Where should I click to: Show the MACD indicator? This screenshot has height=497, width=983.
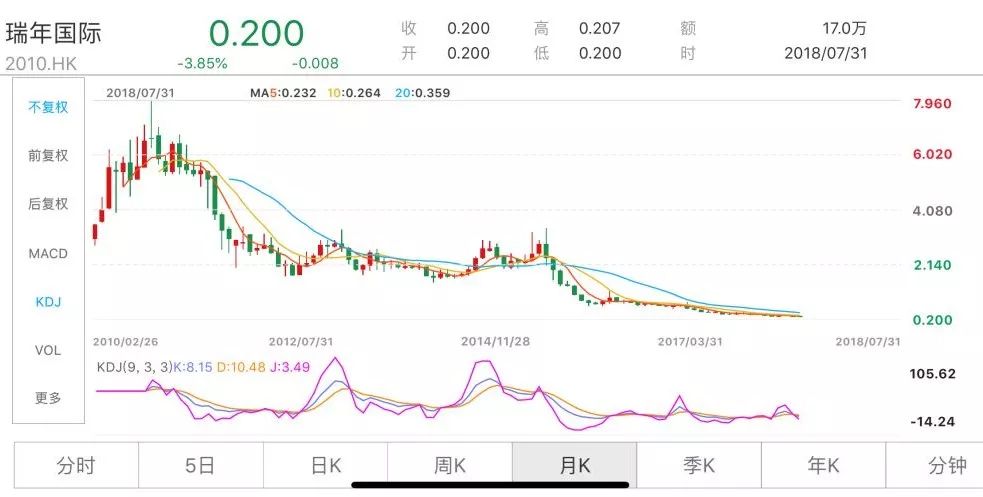click(x=48, y=253)
